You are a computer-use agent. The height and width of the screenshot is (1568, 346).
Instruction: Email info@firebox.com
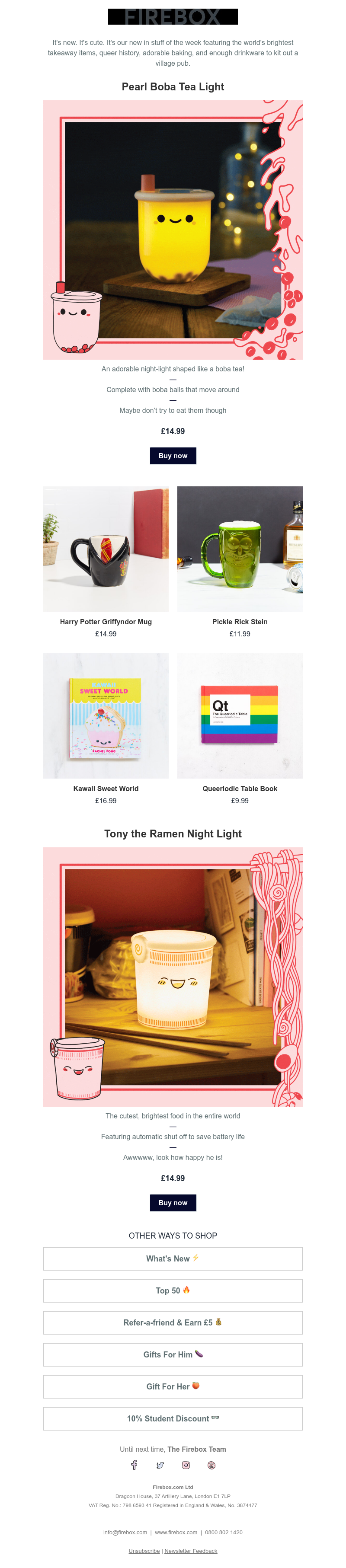125,1532
